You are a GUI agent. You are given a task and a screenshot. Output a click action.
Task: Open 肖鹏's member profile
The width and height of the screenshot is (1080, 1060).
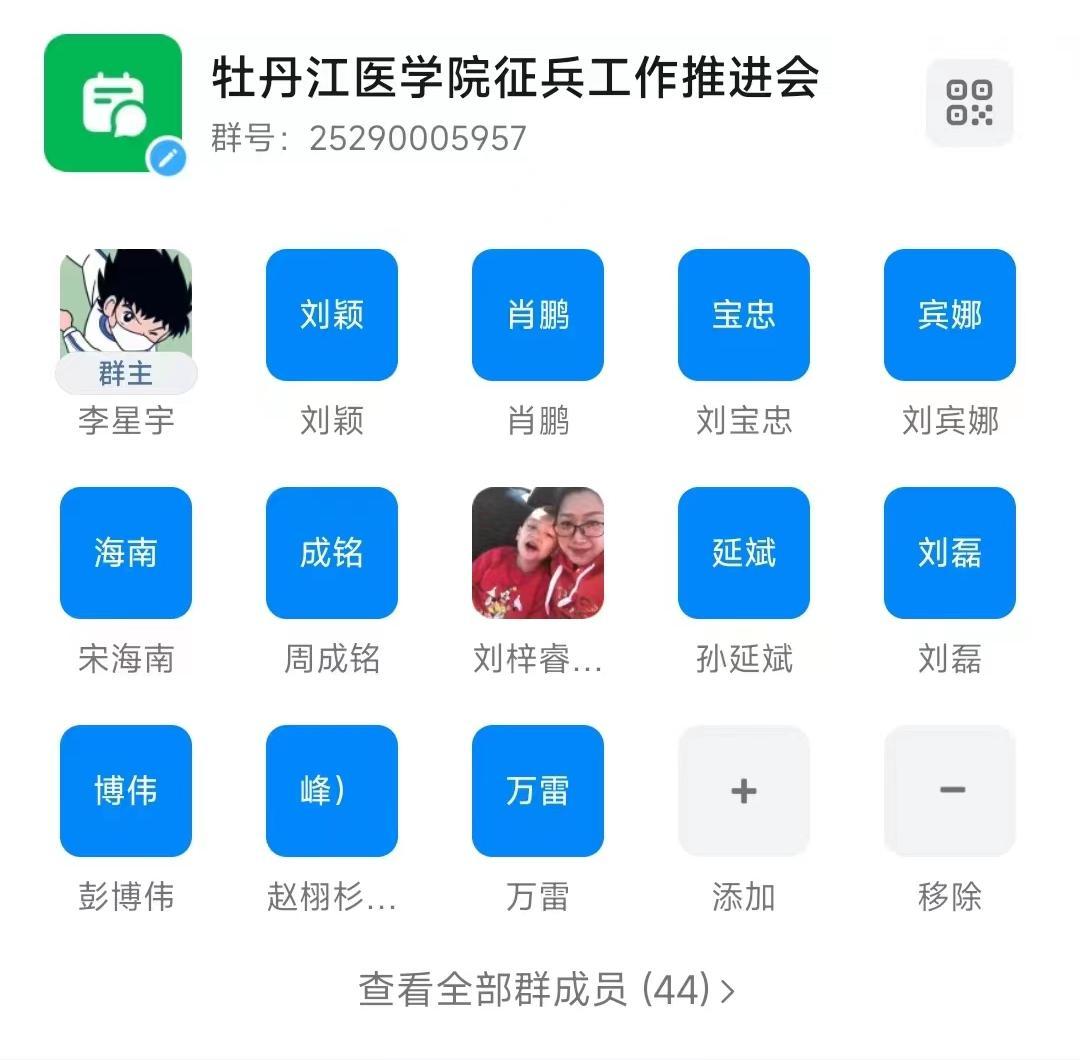tap(538, 315)
